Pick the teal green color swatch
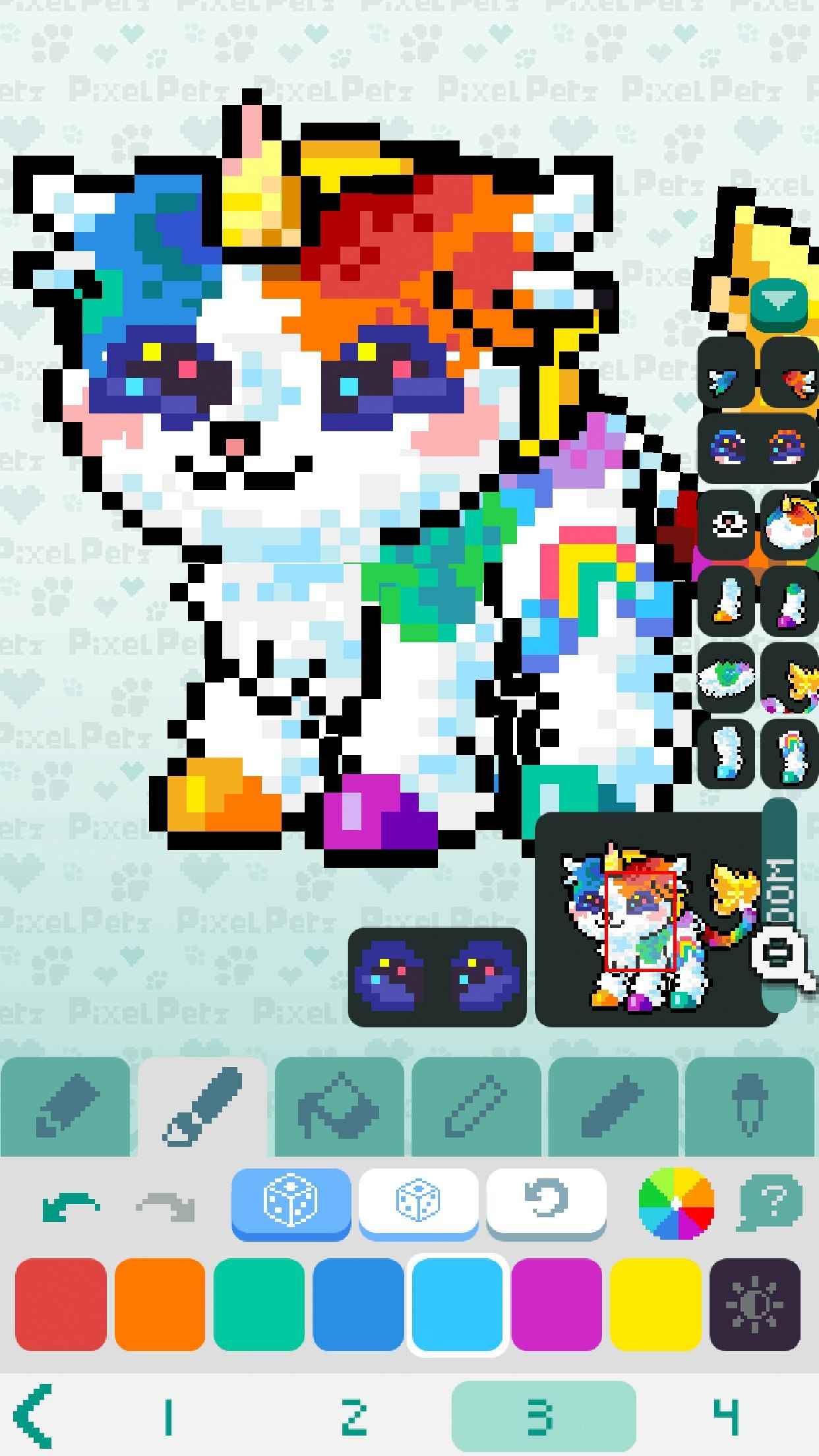The image size is (819, 1456). (259, 1304)
